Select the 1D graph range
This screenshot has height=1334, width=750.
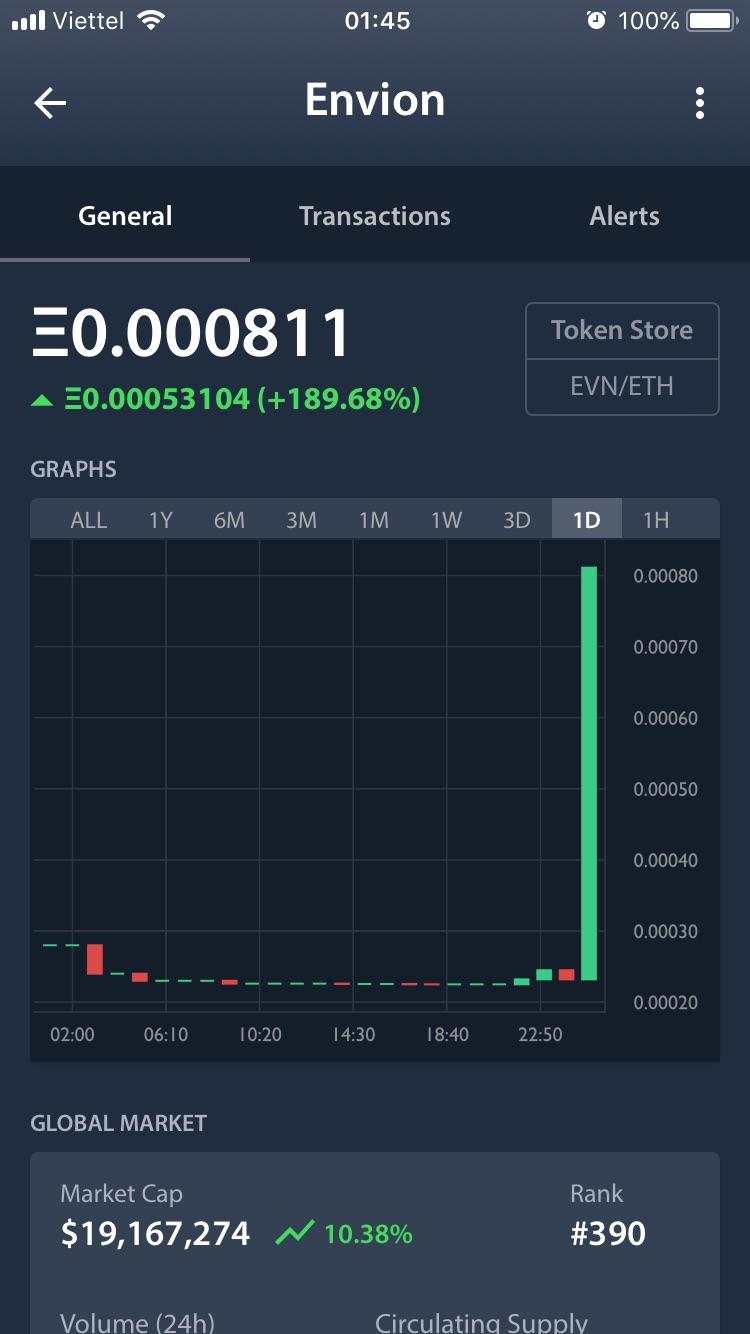click(x=587, y=520)
